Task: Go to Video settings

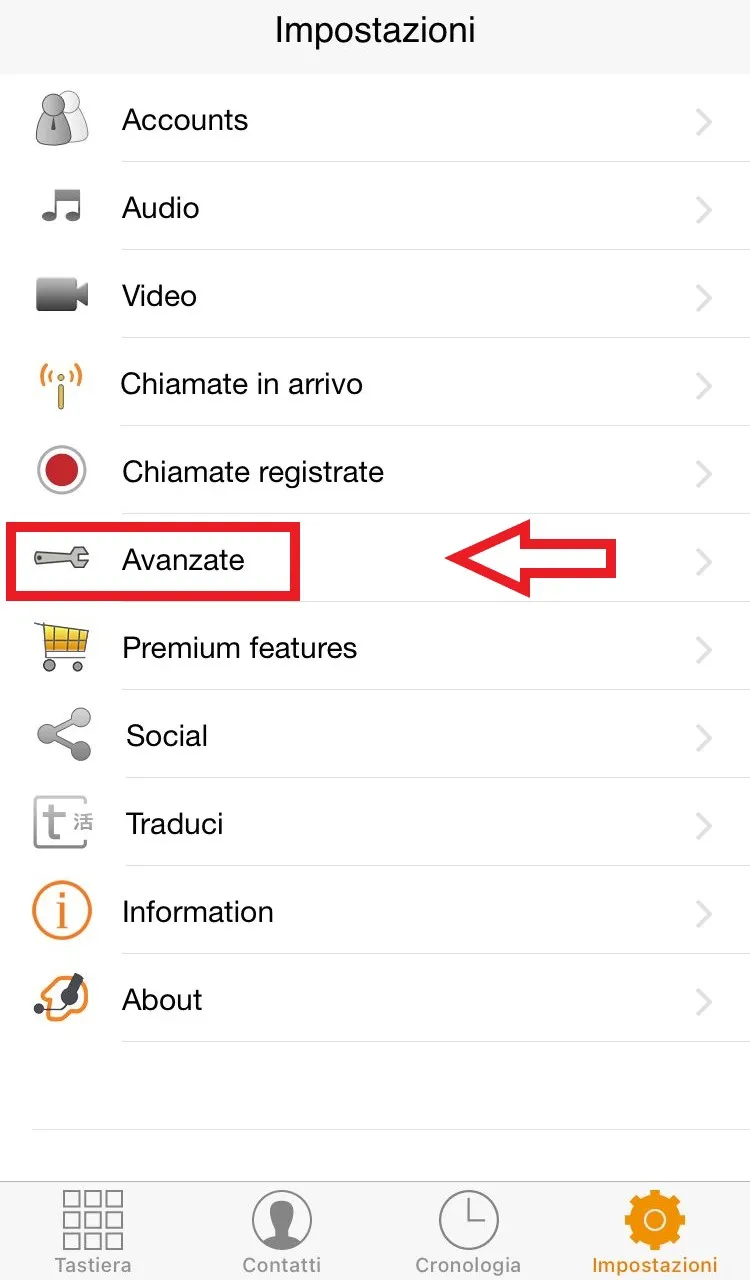Action: tap(375, 296)
